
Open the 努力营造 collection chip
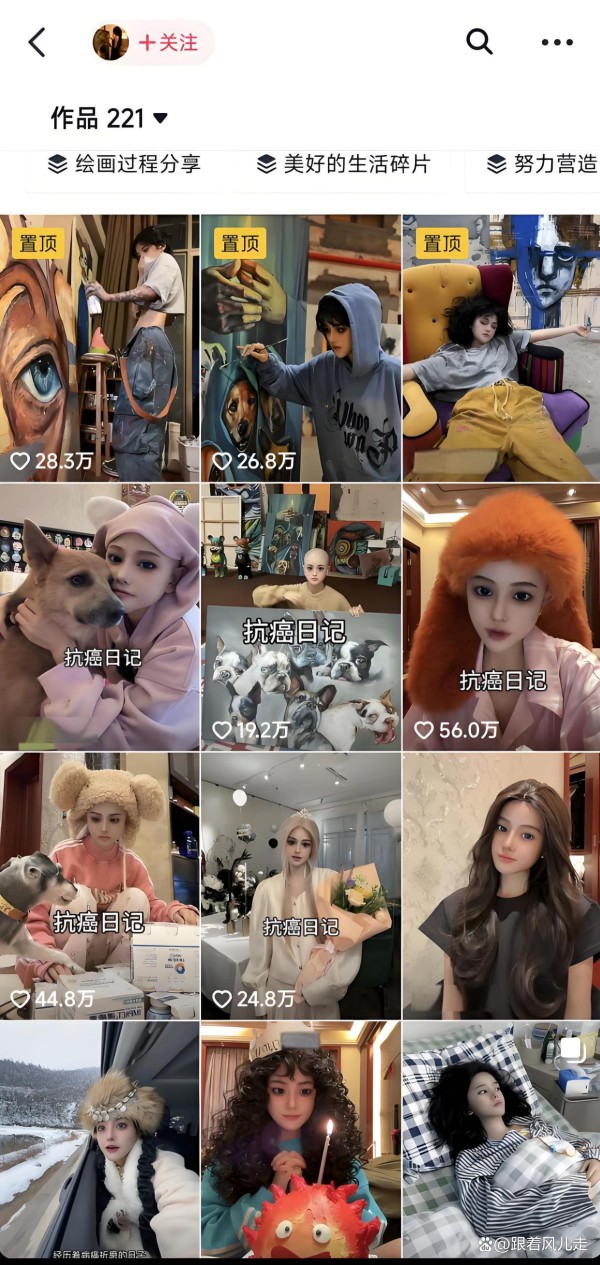coord(542,165)
